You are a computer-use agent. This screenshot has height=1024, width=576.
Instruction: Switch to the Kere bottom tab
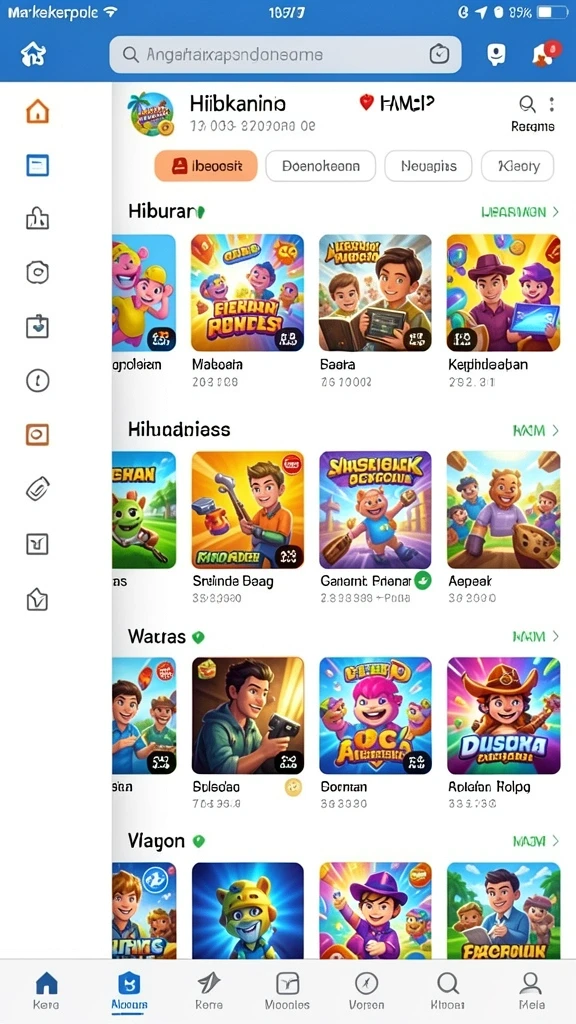[x=46, y=990]
